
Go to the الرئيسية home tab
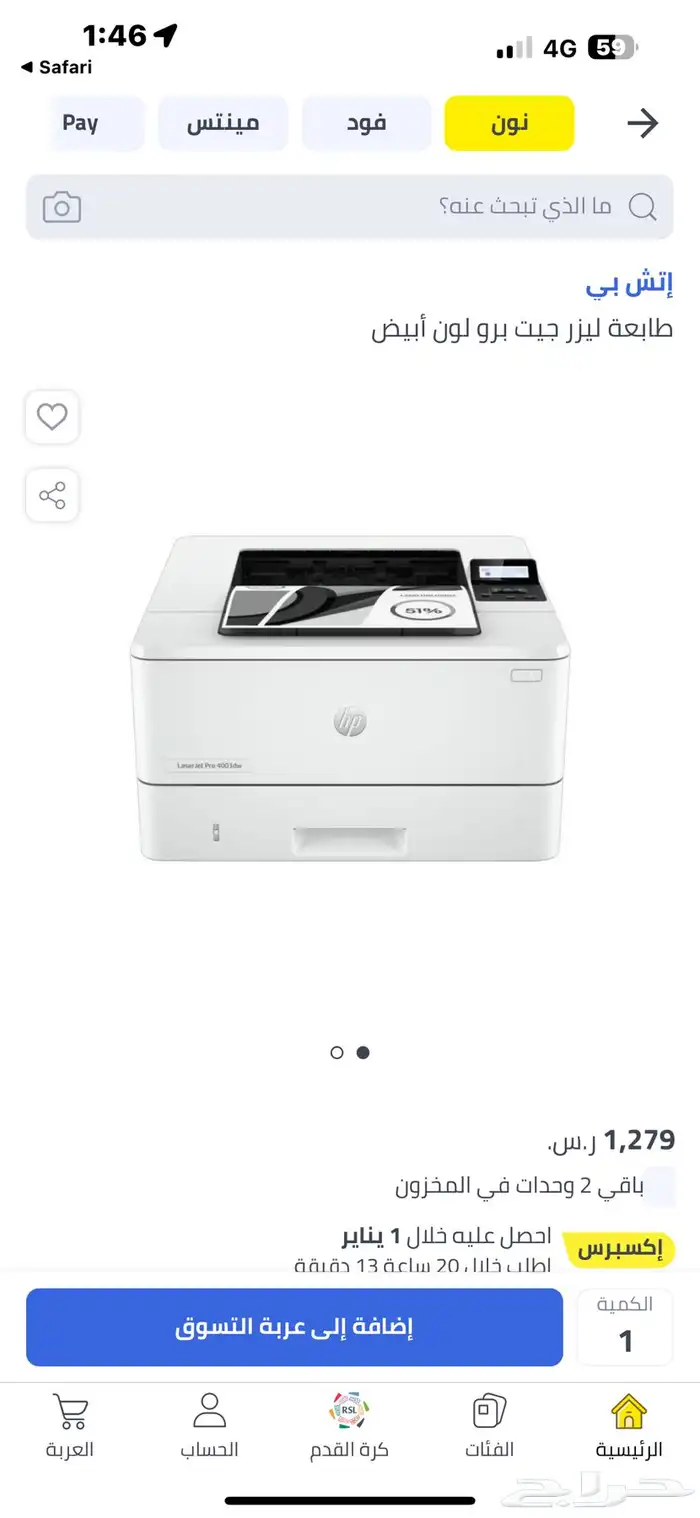629,1427
